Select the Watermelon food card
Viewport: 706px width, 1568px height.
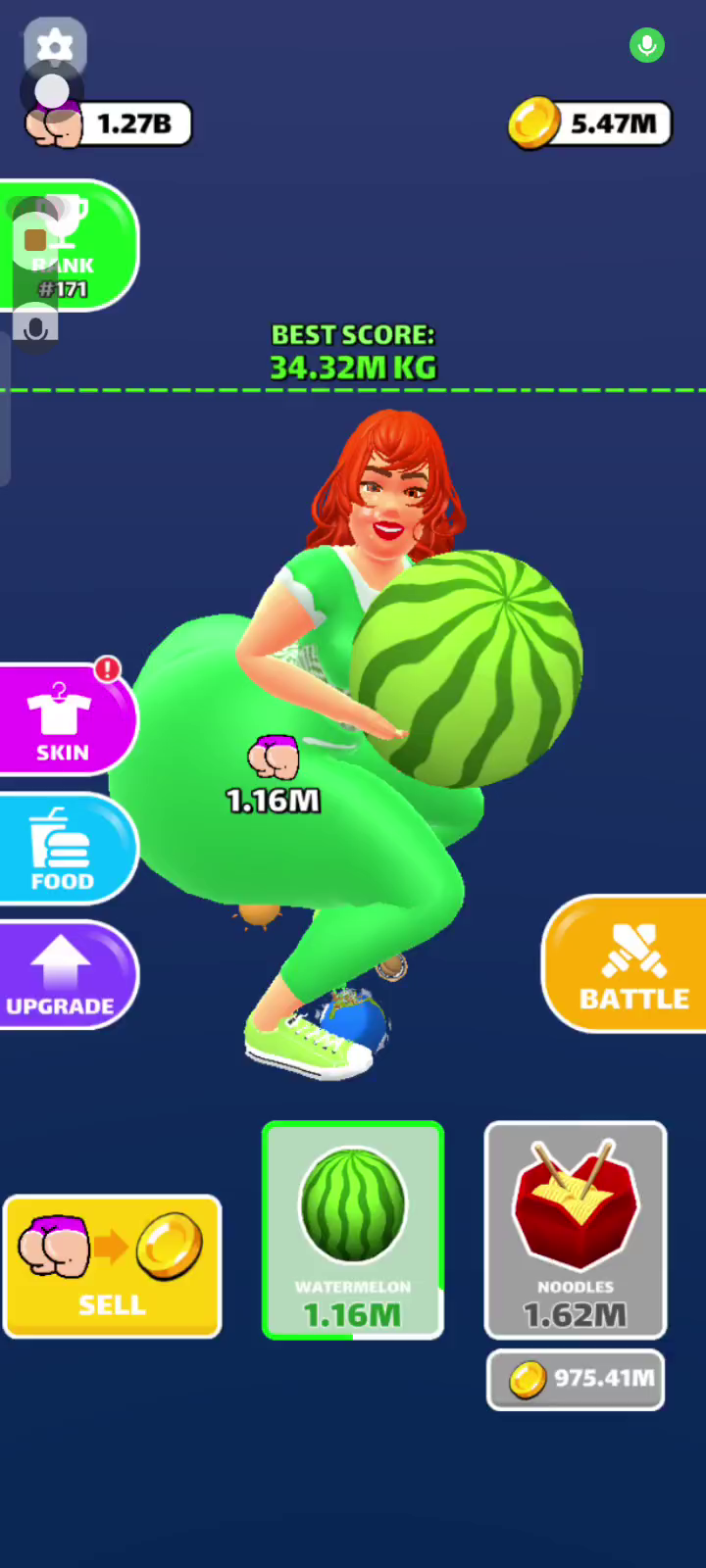[353, 1231]
